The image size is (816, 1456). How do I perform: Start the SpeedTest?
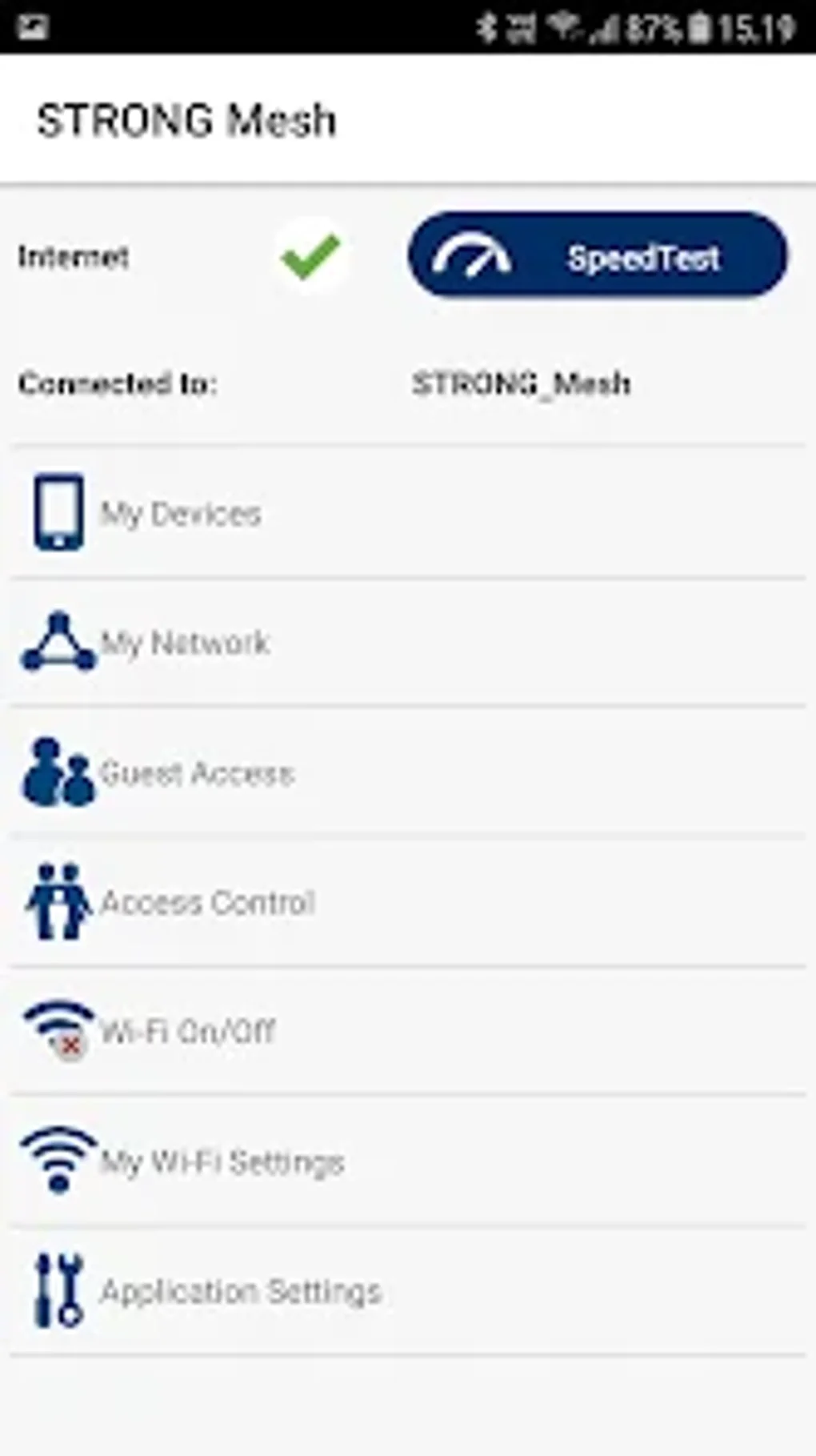tap(598, 258)
